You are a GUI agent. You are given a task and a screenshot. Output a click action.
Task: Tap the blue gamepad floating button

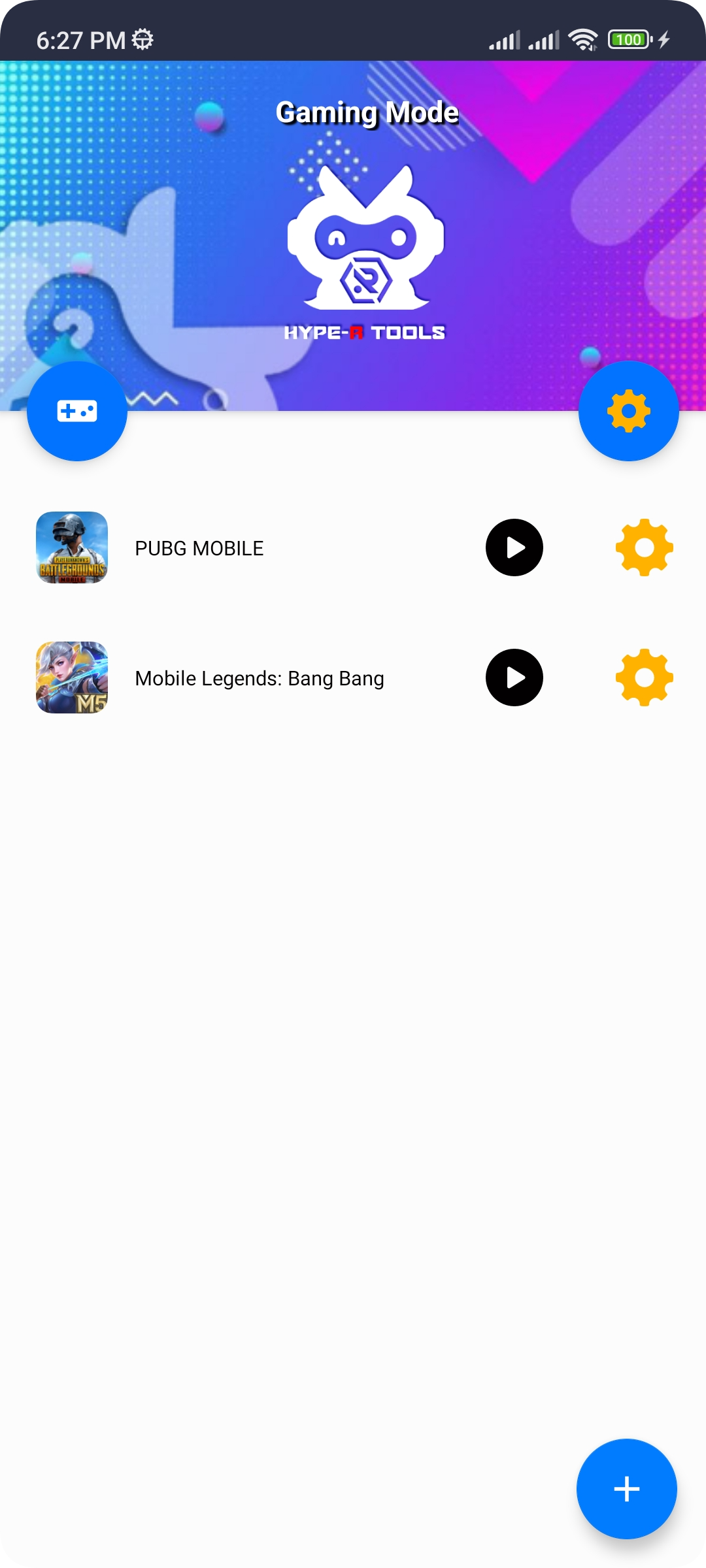point(77,412)
